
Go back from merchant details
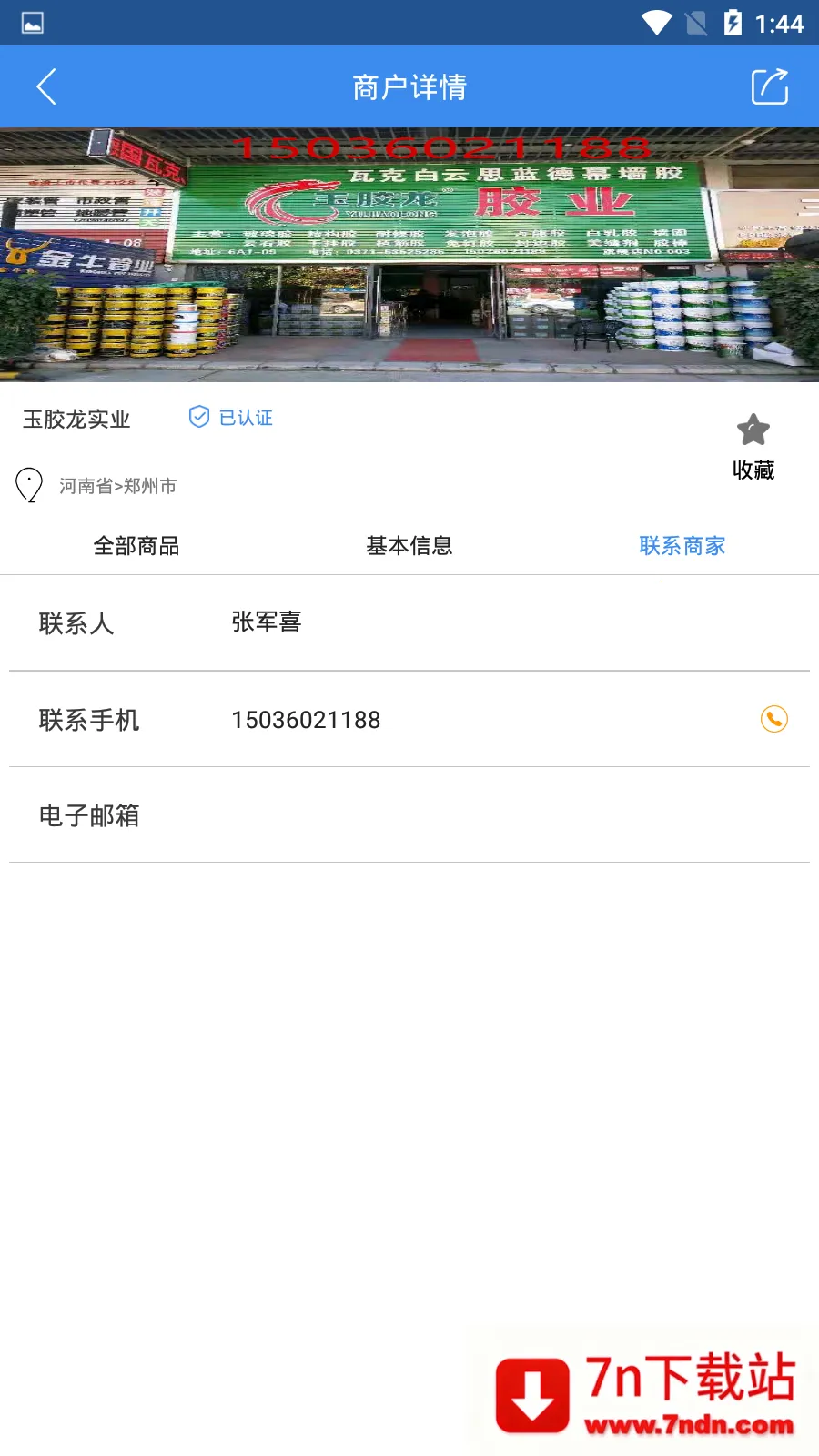[x=46, y=87]
